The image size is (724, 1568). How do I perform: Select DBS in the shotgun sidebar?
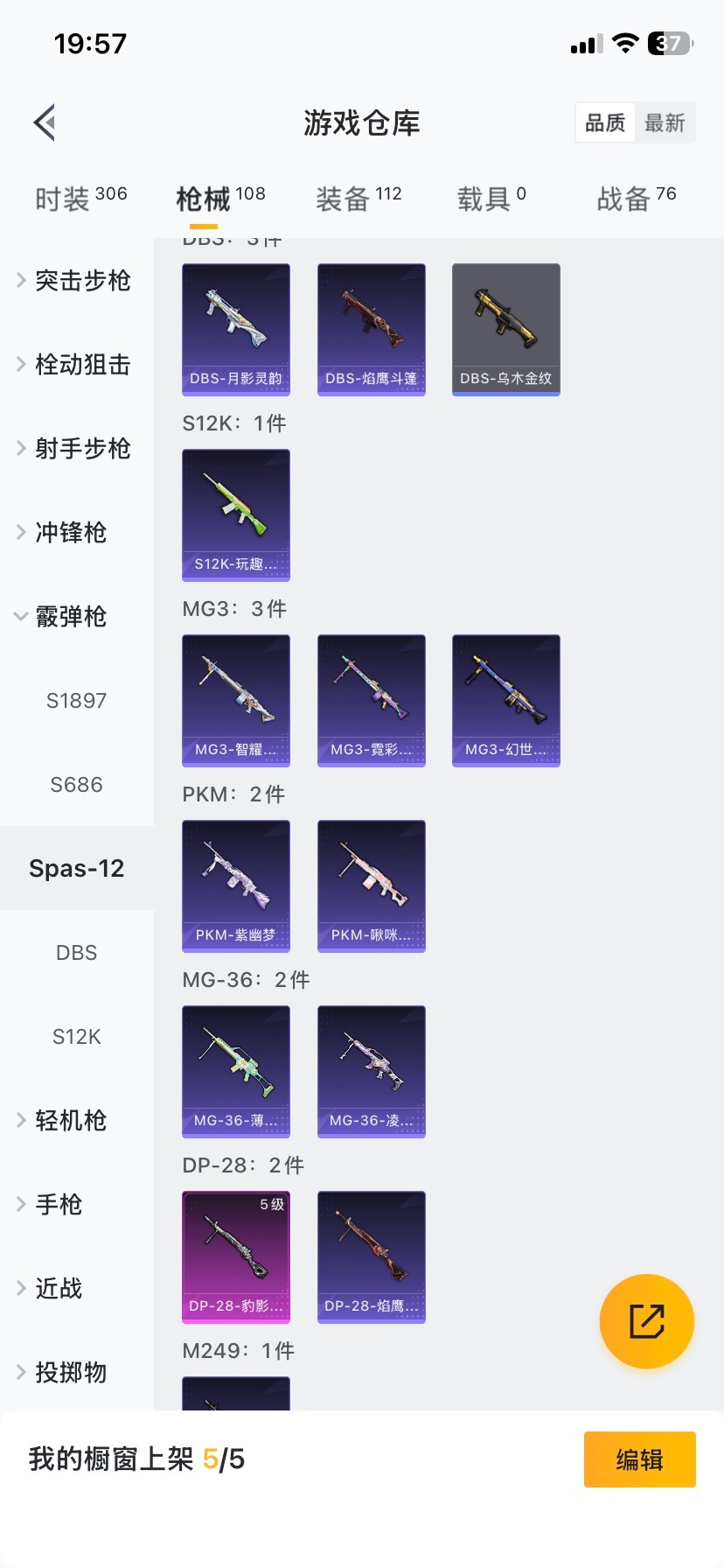click(76, 952)
